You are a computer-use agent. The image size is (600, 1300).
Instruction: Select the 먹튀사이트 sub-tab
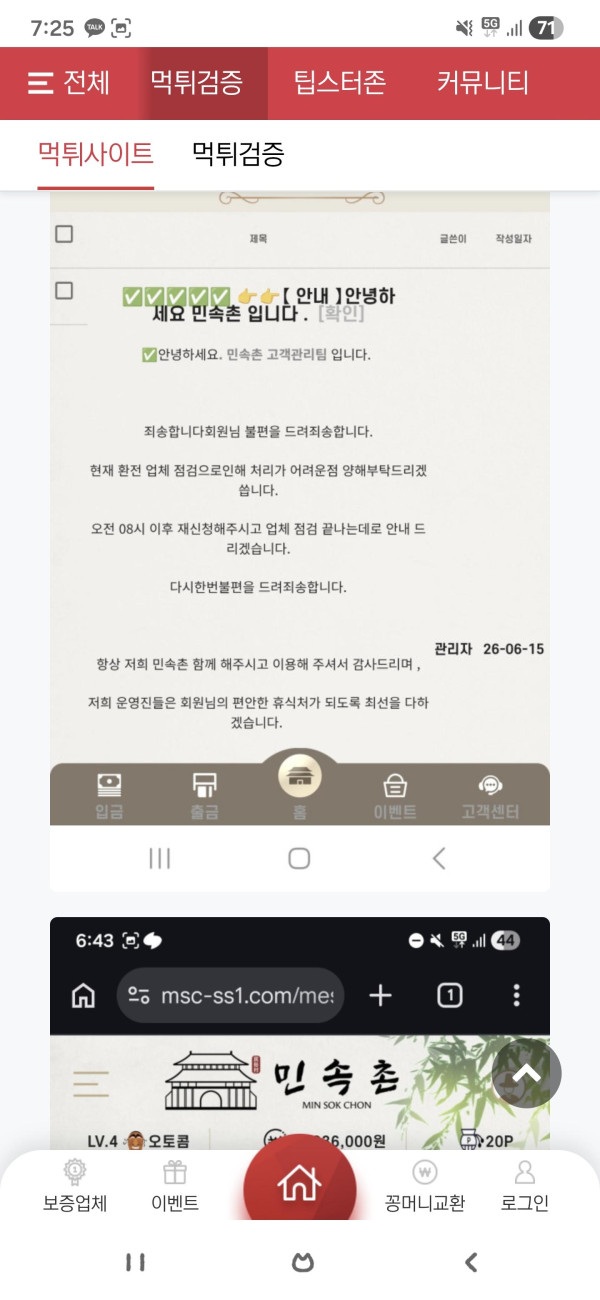96,154
